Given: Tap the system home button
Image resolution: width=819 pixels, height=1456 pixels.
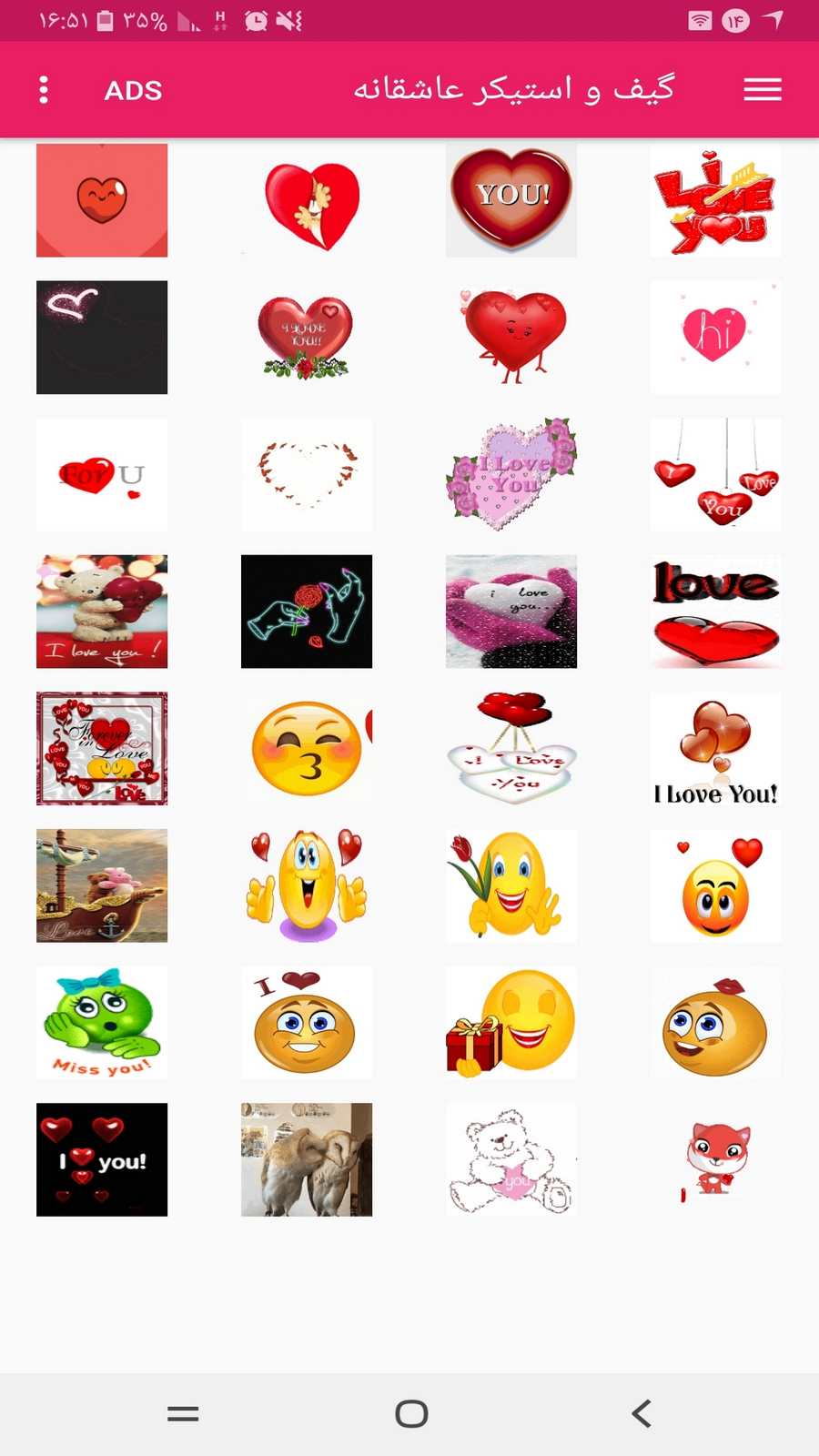Looking at the screenshot, I should [x=411, y=1413].
